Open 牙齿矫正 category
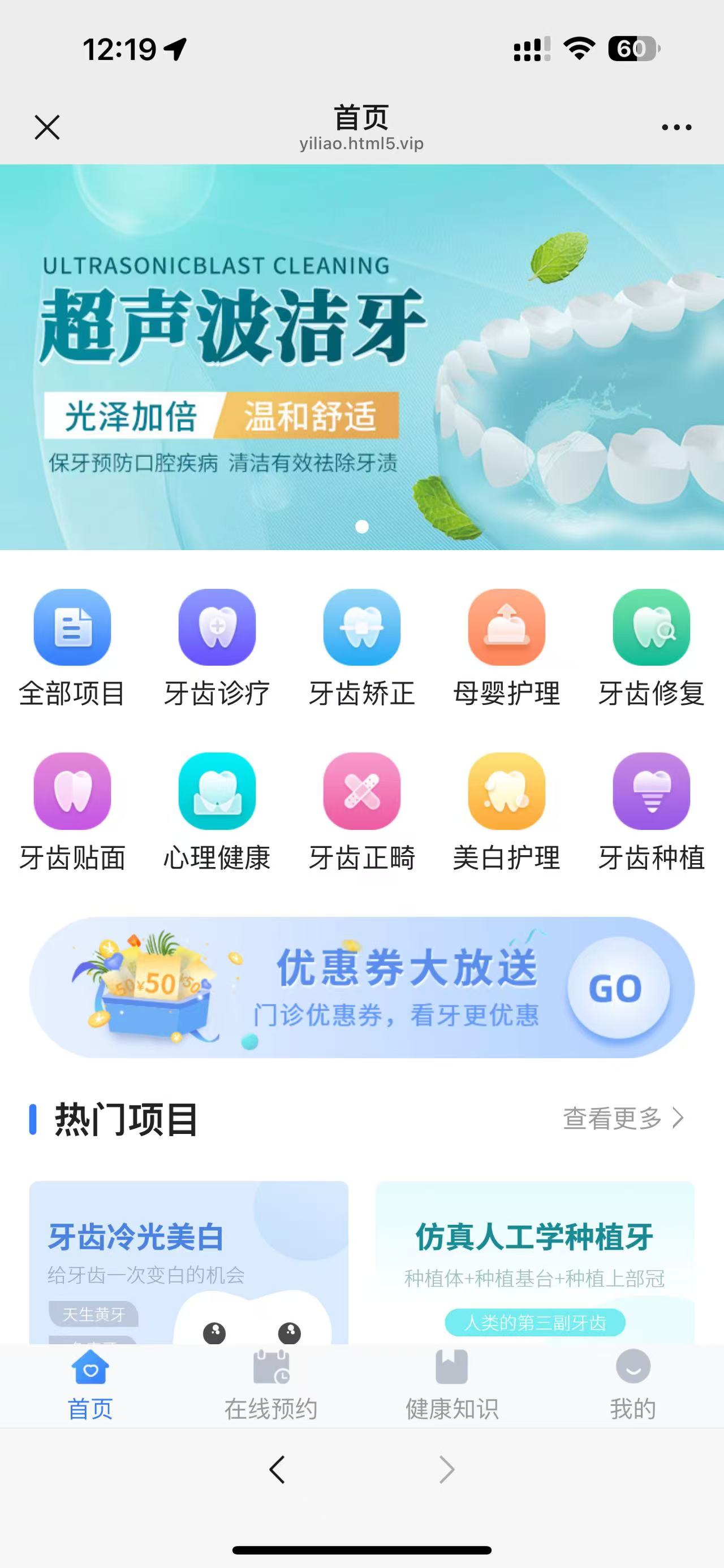This screenshot has width=724, height=1568. click(x=361, y=647)
